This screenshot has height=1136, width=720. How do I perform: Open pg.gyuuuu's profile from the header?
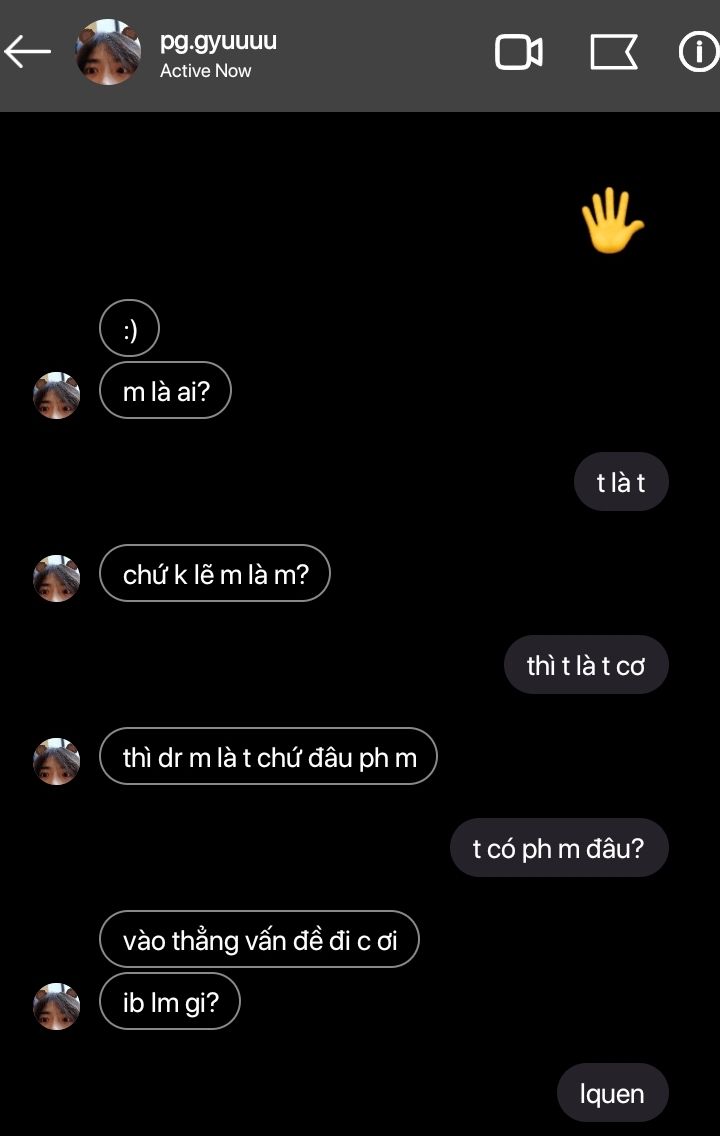point(108,52)
